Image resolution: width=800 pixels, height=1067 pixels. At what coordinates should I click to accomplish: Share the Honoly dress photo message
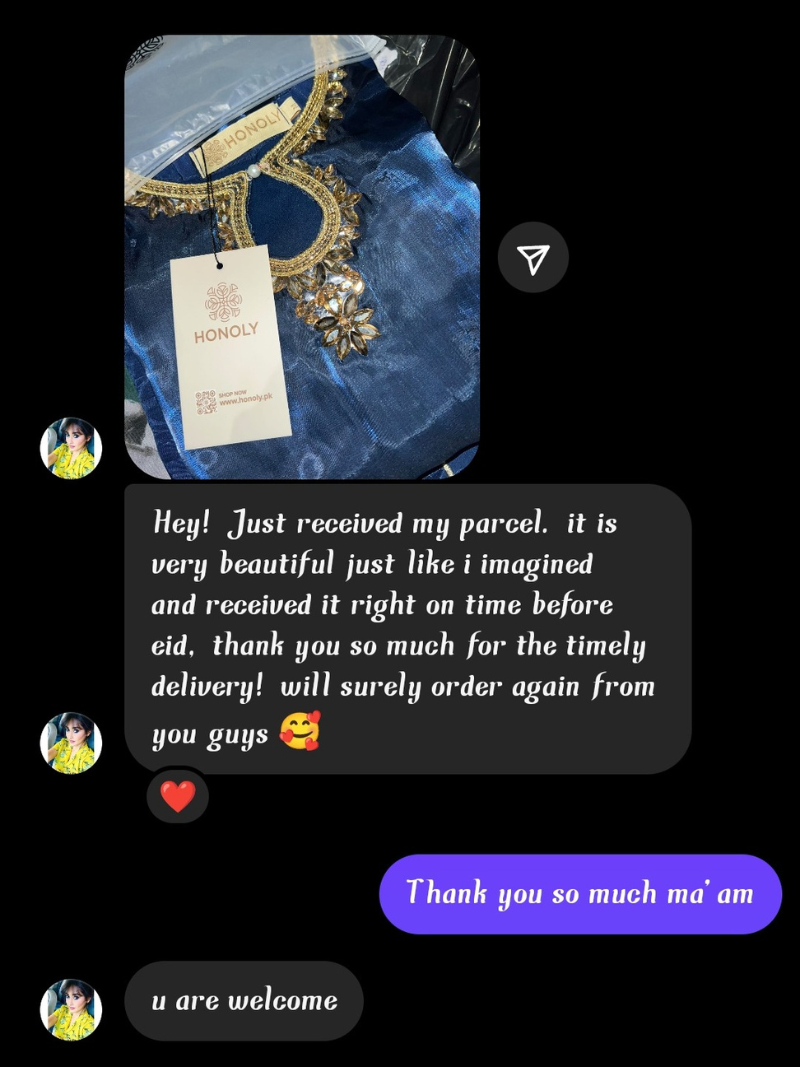point(533,257)
